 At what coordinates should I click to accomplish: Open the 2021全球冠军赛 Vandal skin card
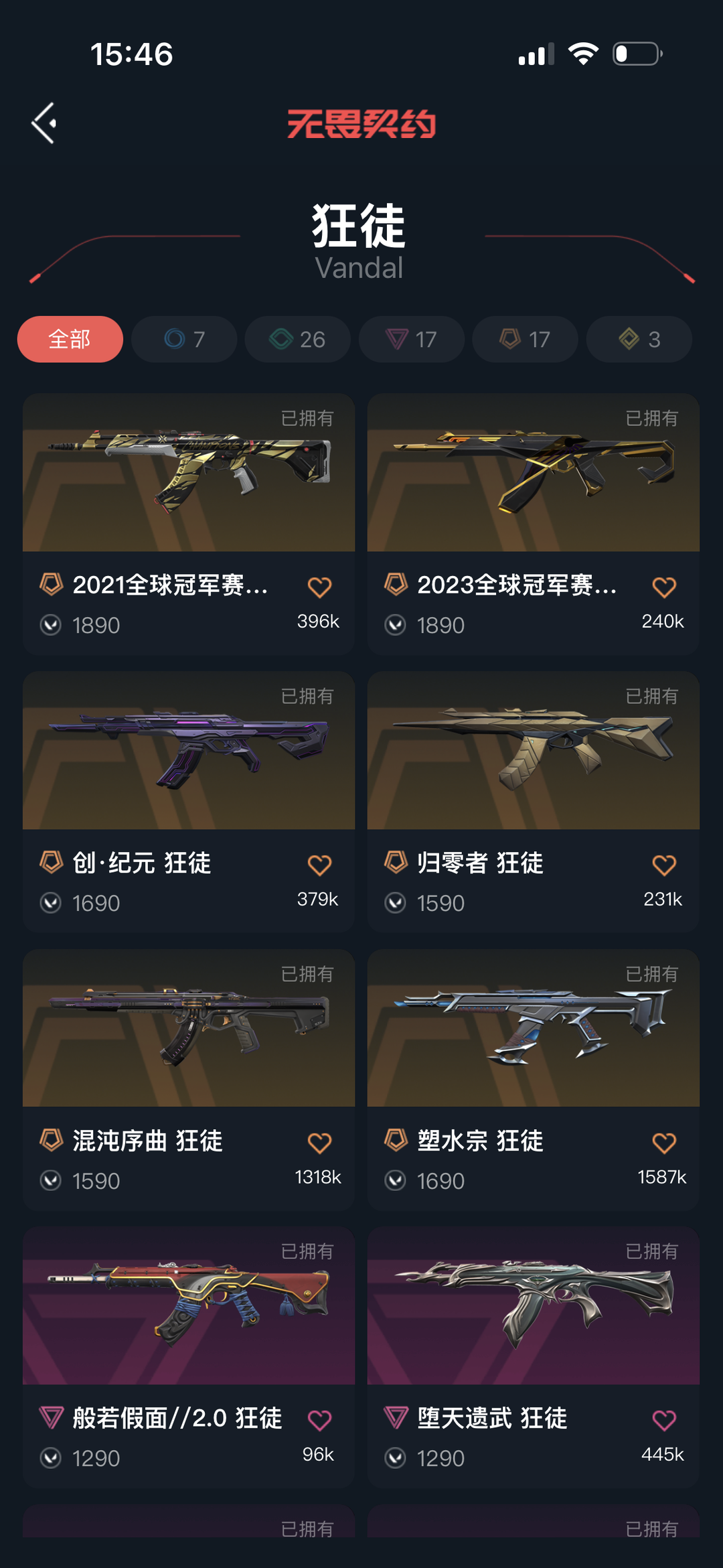click(x=189, y=524)
